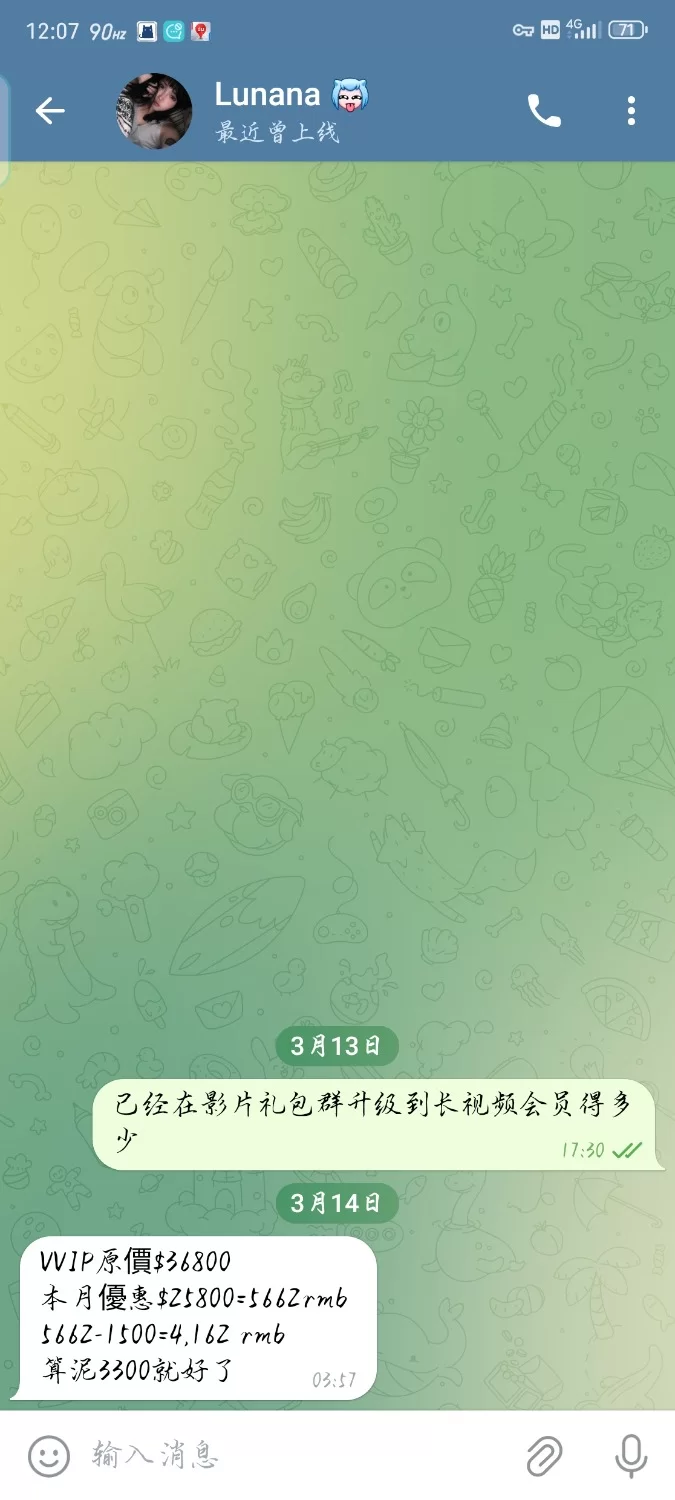This screenshot has height=1500, width=675.
Task: Open the emoji picker
Action: (x=48, y=1455)
